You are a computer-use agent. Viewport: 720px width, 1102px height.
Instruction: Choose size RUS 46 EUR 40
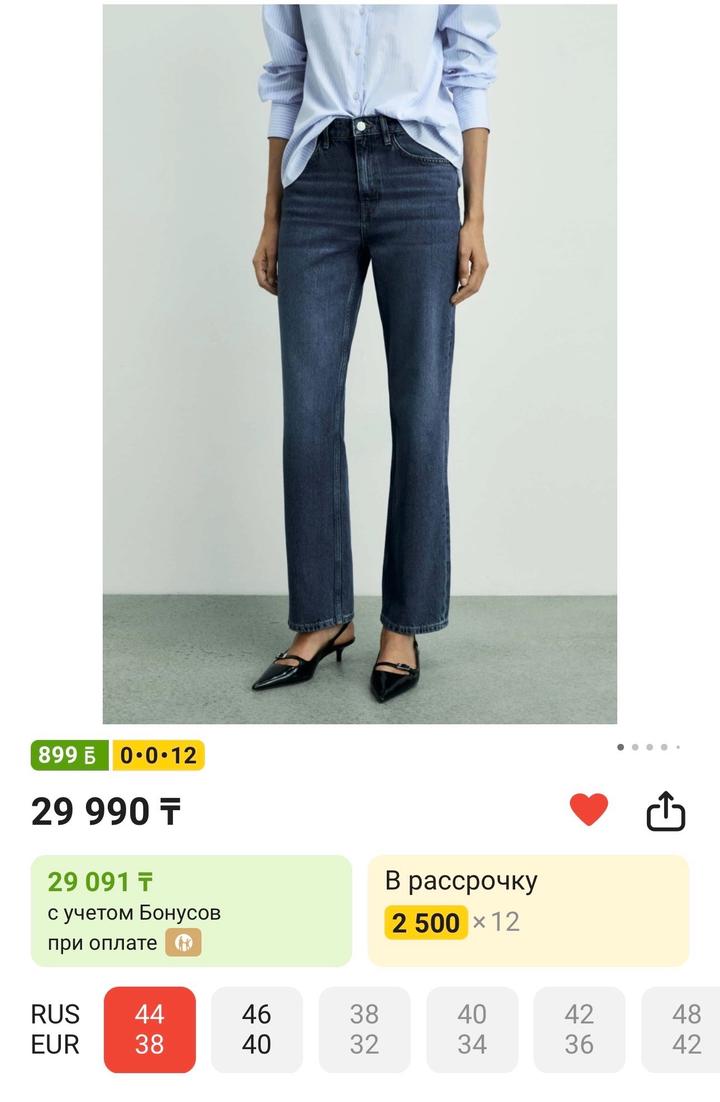pyautogui.click(x=257, y=1029)
